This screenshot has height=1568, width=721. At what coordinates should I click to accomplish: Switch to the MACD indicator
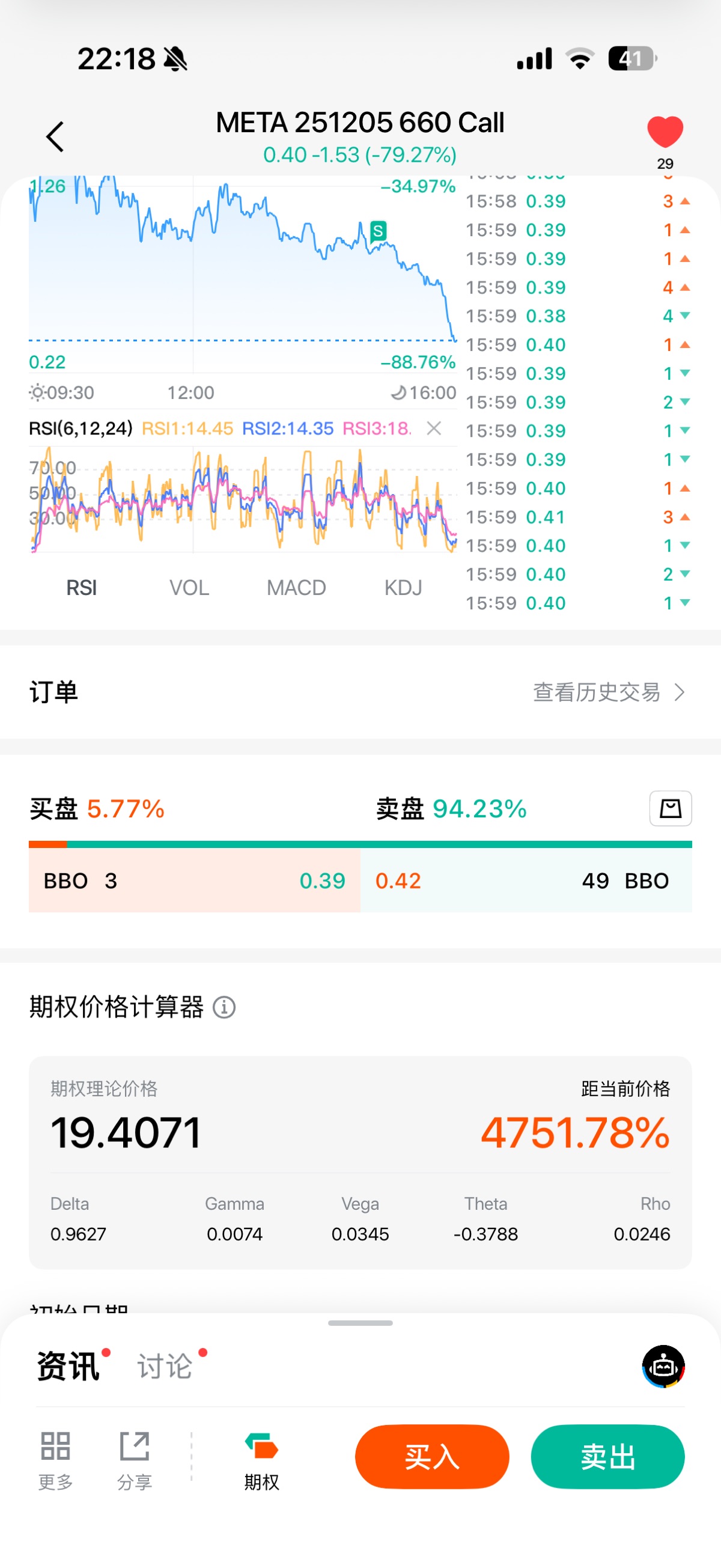pyautogui.click(x=296, y=587)
